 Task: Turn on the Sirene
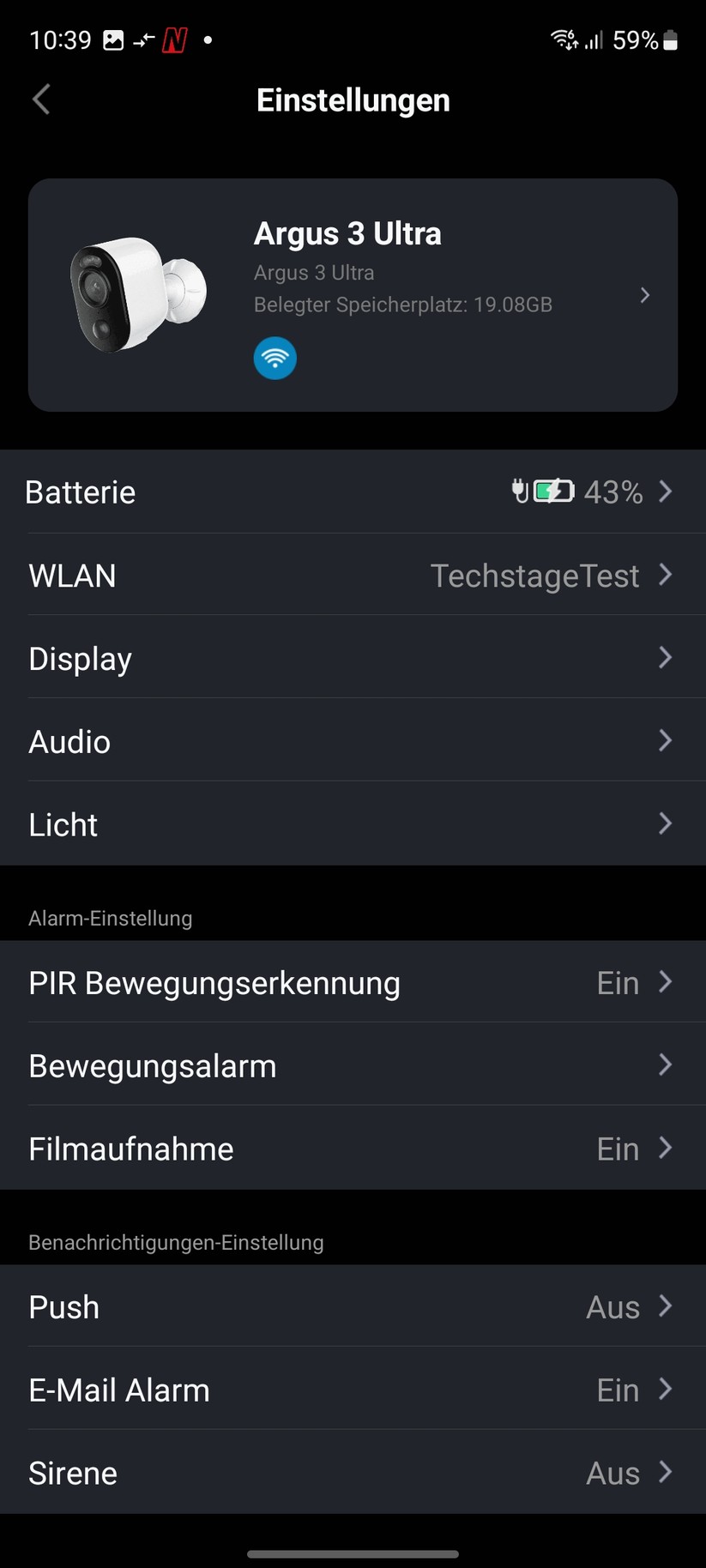[x=353, y=1472]
